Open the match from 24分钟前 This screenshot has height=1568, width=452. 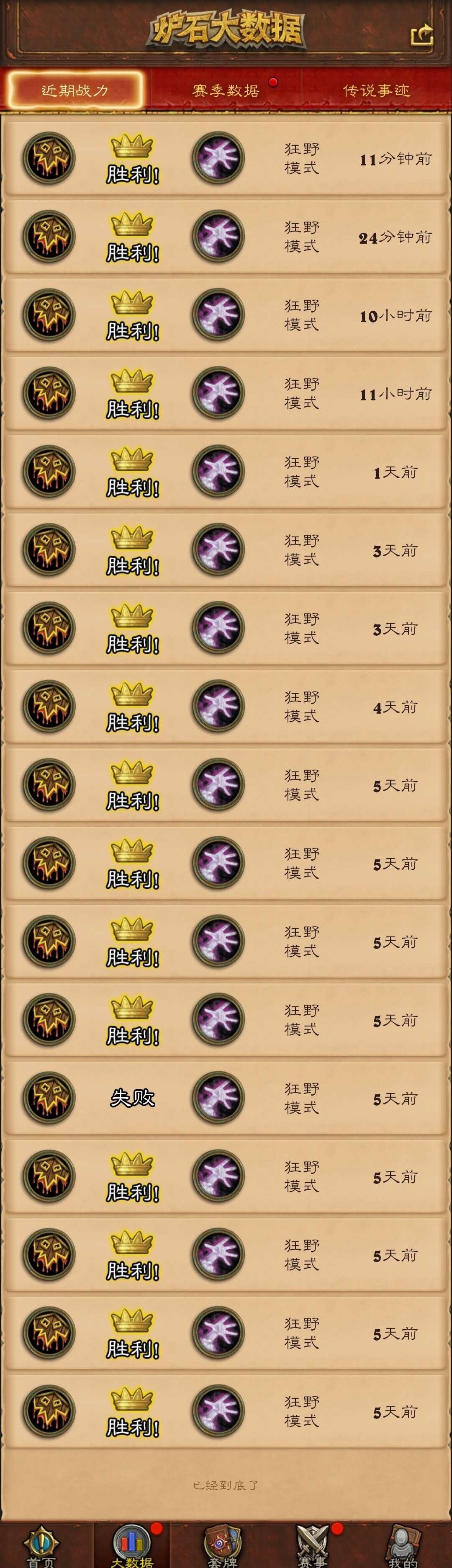tap(226, 237)
